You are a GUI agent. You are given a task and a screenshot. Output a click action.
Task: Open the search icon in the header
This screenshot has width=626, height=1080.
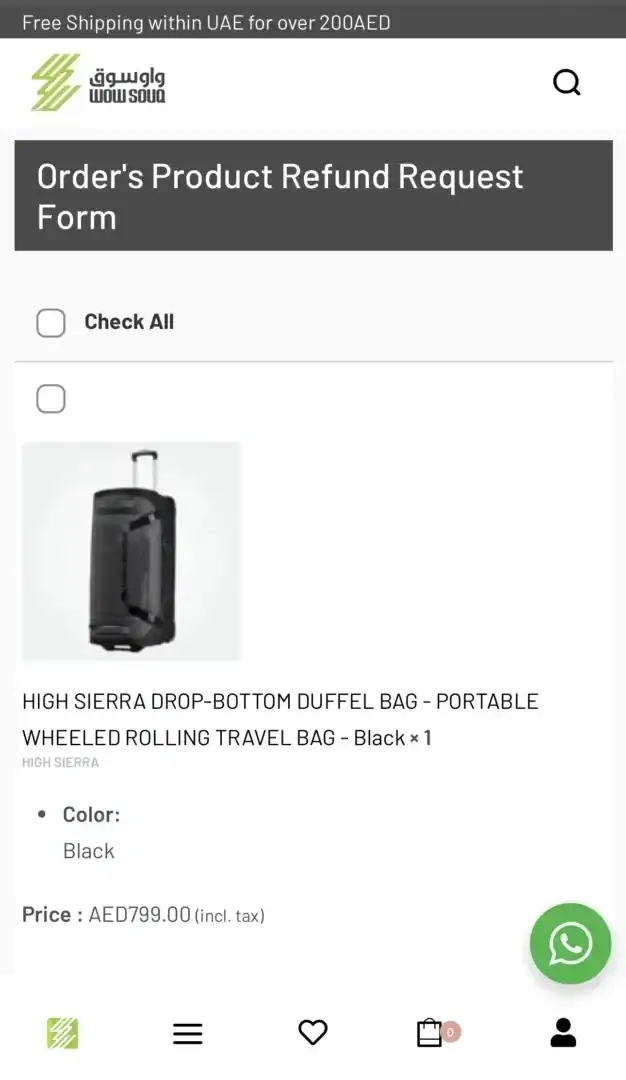pyautogui.click(x=567, y=83)
